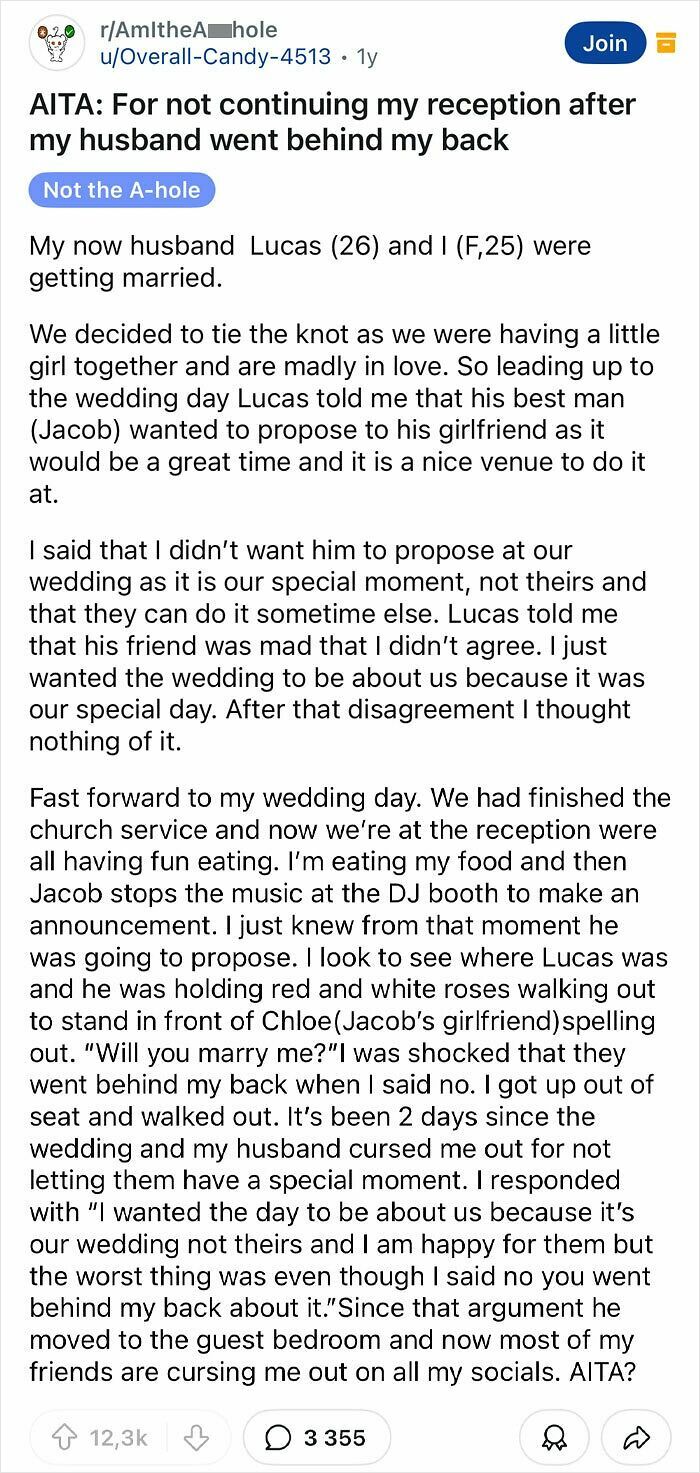Viewport: 700px width, 1473px height.
Task: Open the subreddit avatar icon
Action: [56, 43]
